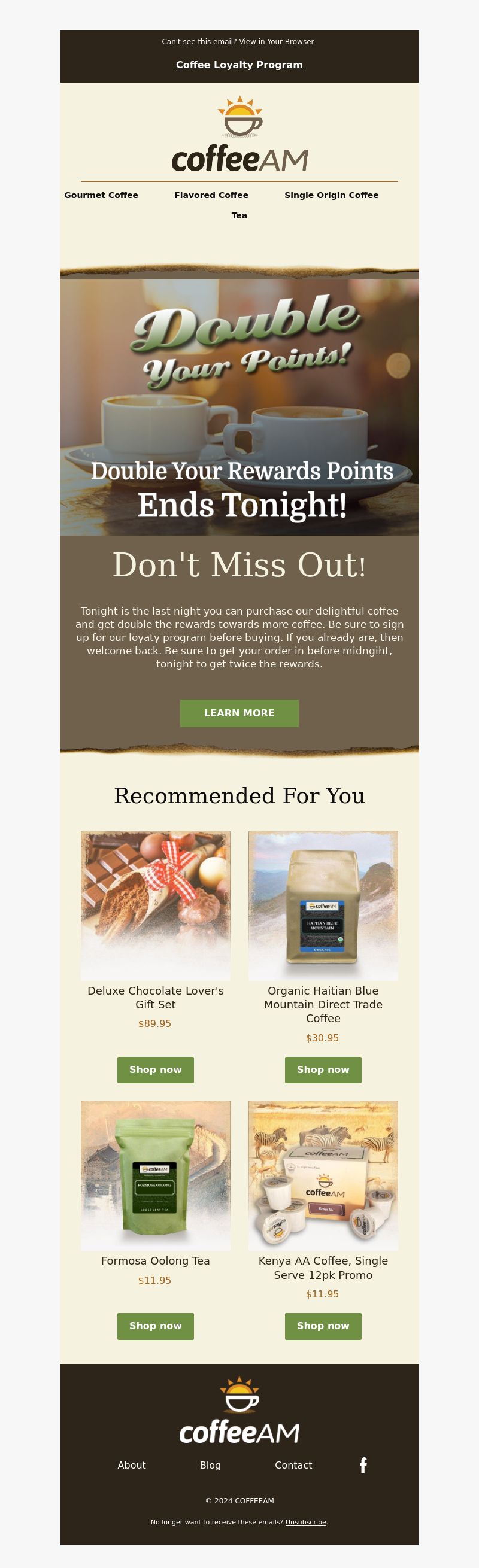
Task: Shop now for Organic Haitian Blue Mountain Coffee
Action: point(323,1069)
